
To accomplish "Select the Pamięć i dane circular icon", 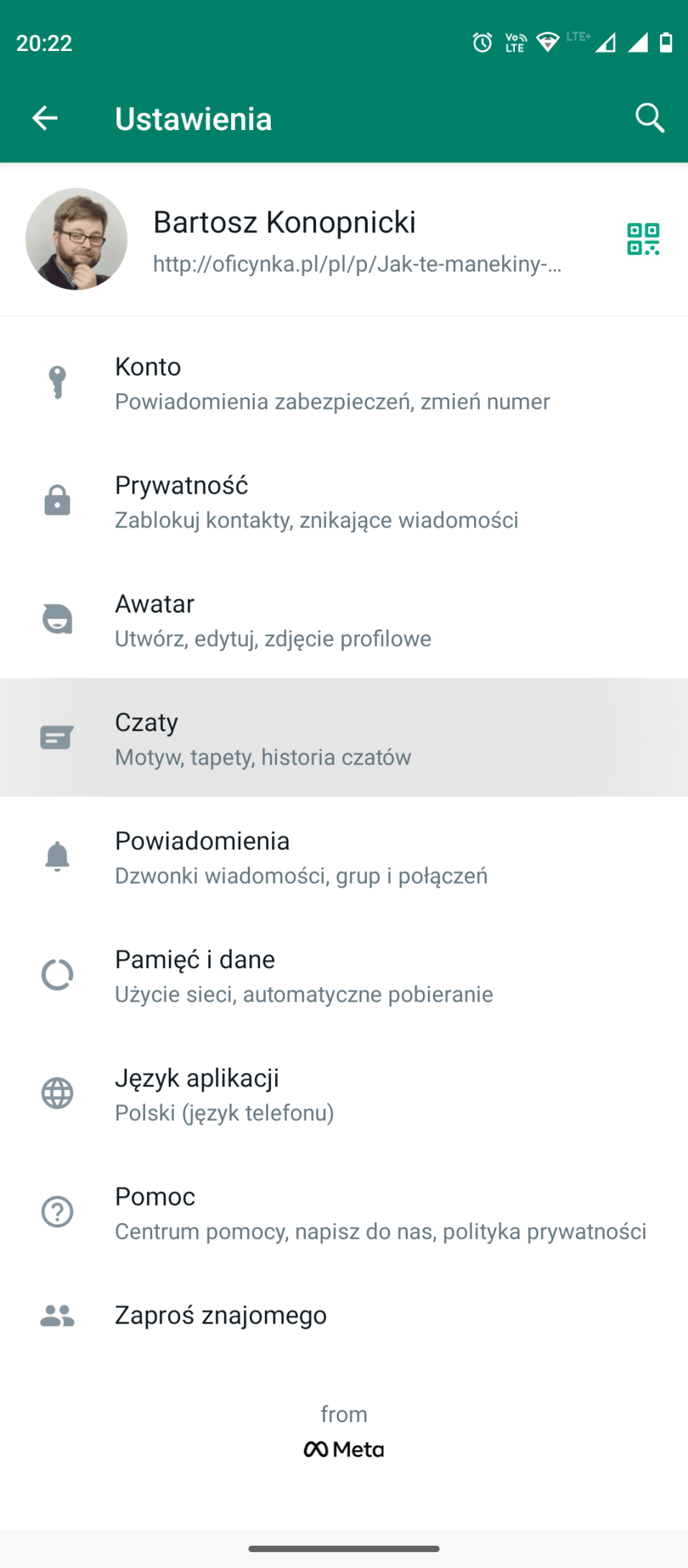I will [x=57, y=974].
